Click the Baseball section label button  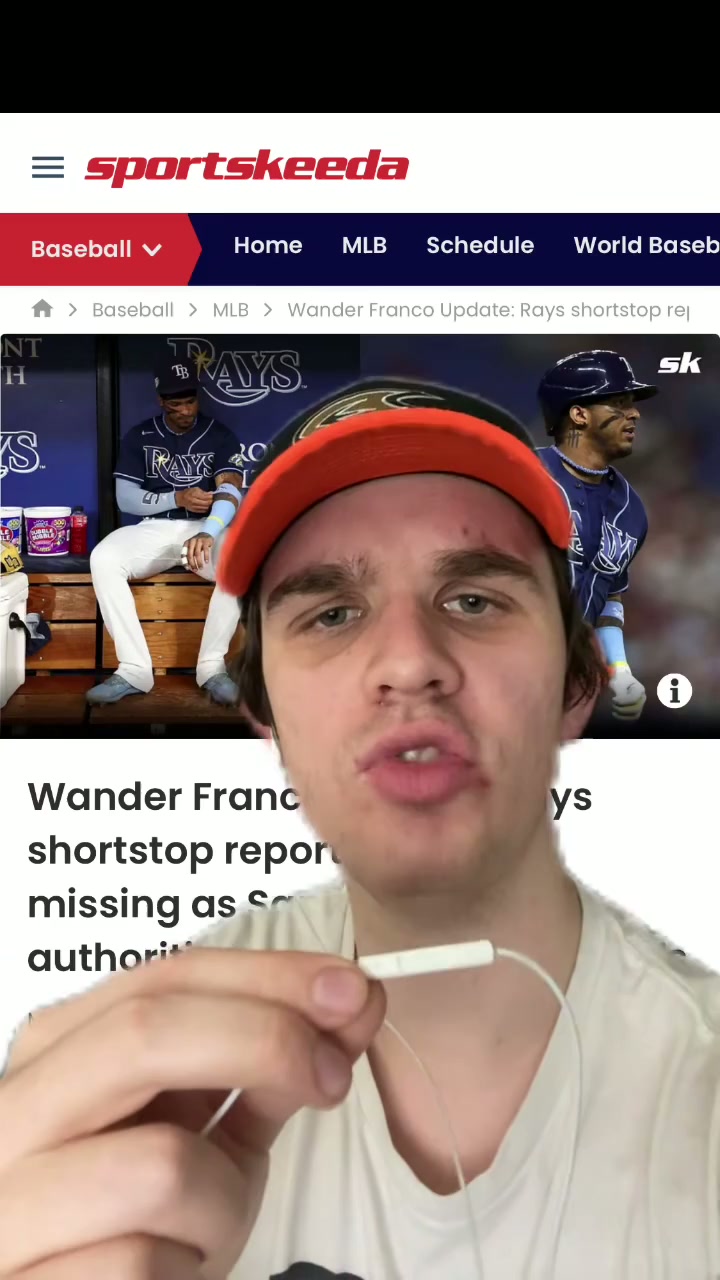pyautogui.click(x=81, y=248)
